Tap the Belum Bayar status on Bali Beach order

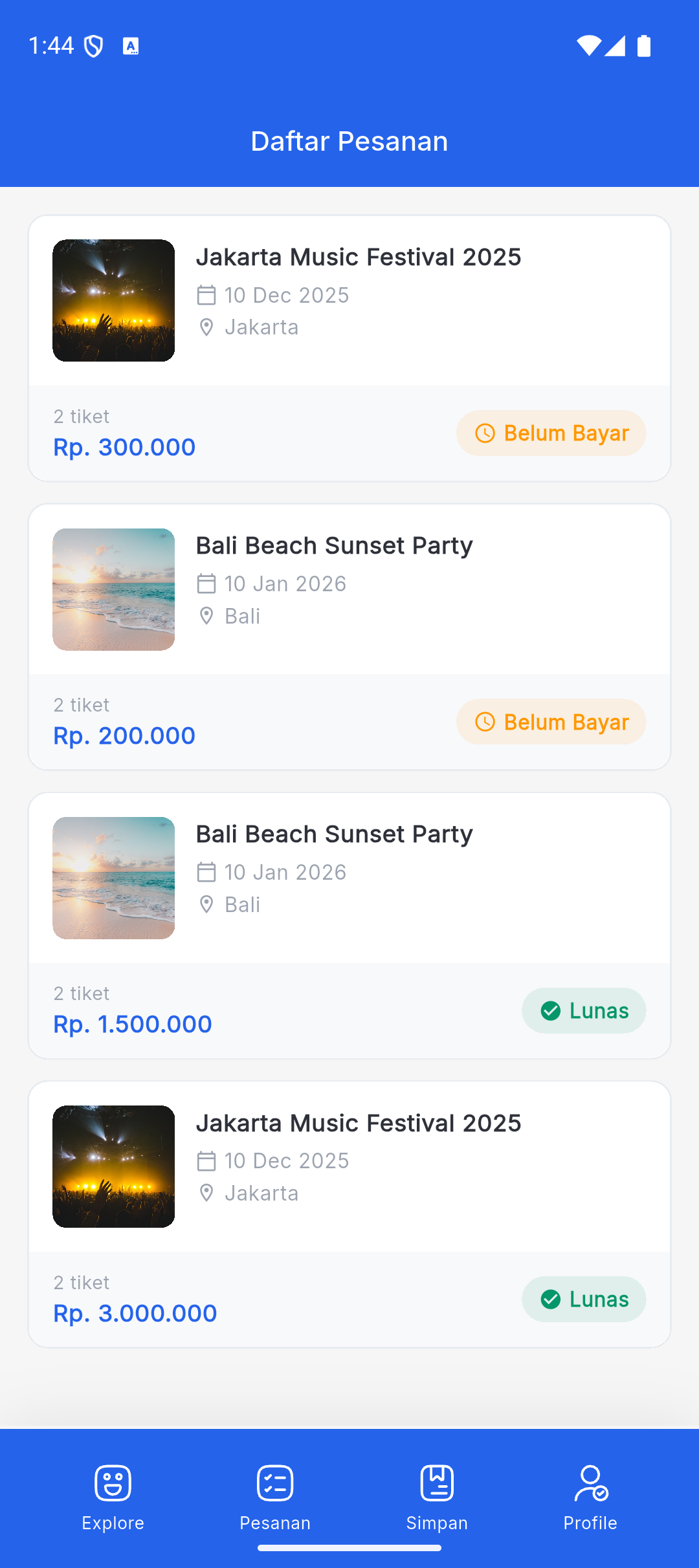click(x=550, y=721)
